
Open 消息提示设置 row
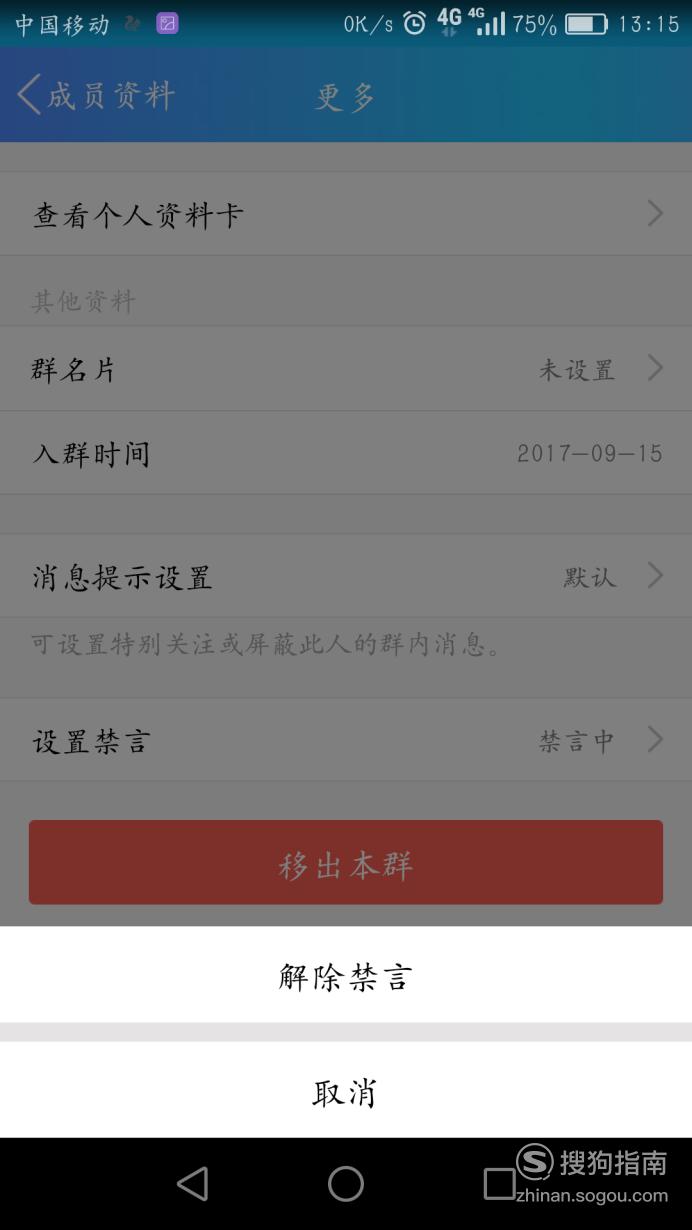(x=346, y=577)
